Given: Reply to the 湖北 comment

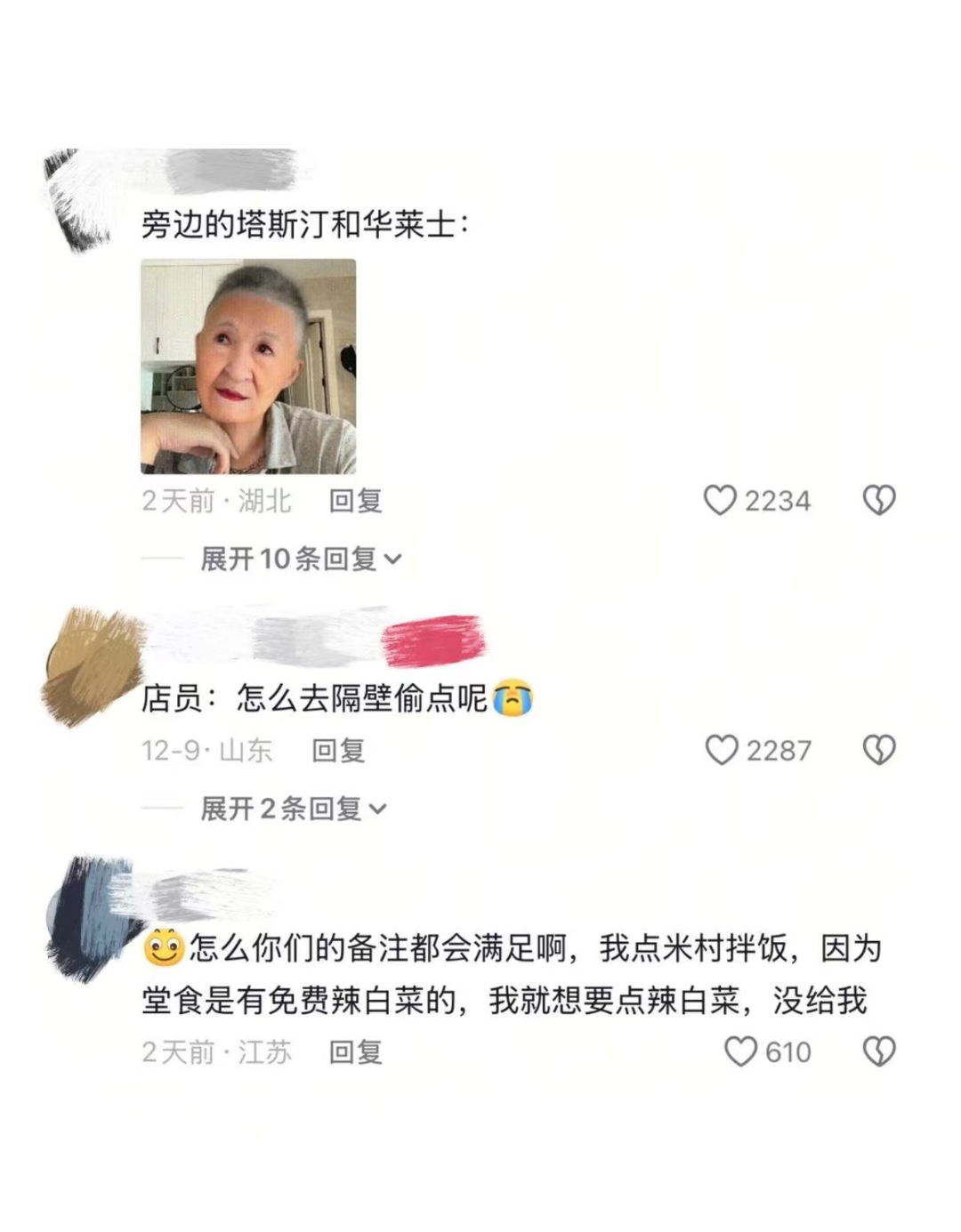Looking at the screenshot, I should pyautogui.click(x=355, y=501).
